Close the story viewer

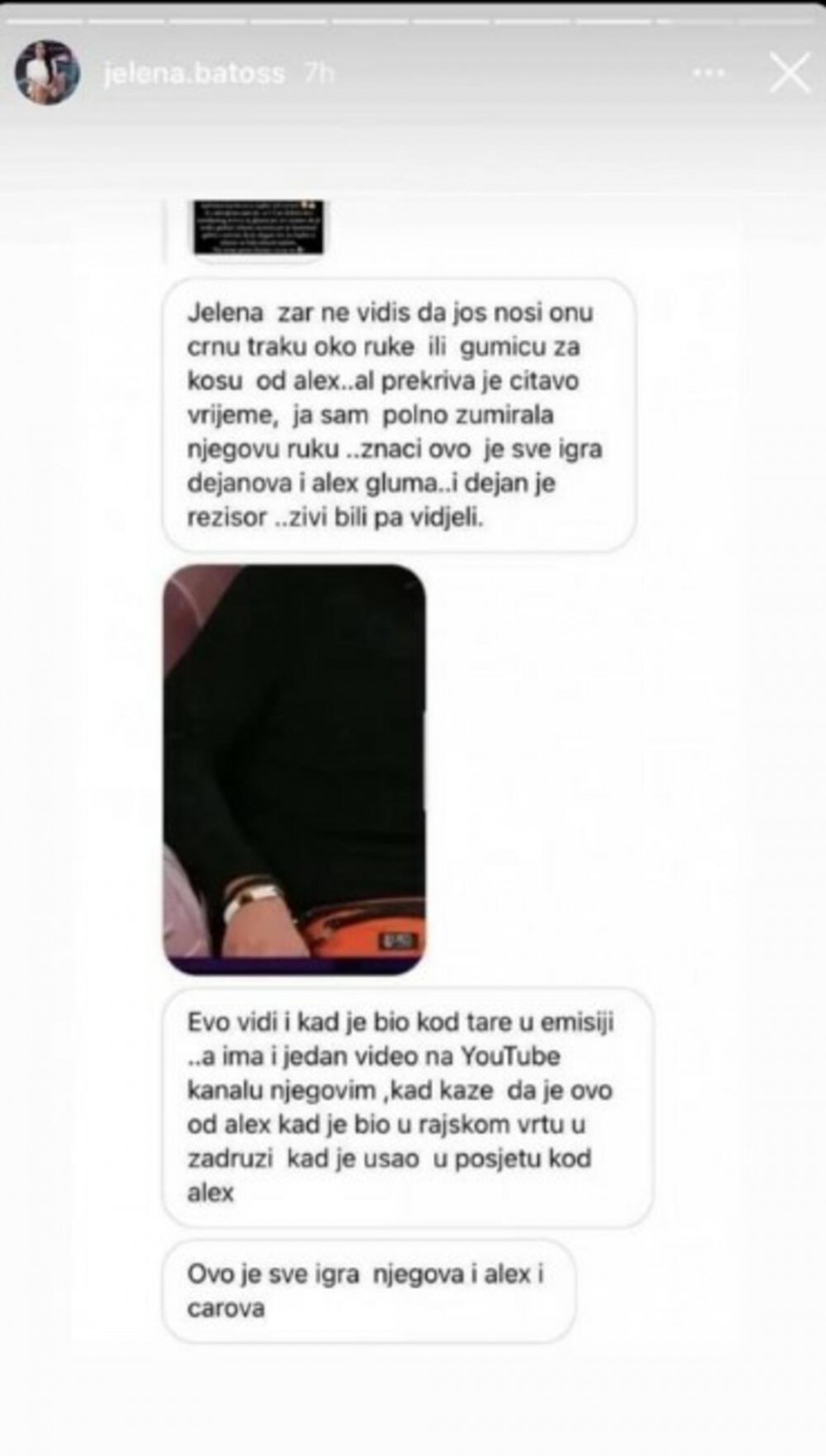[789, 73]
